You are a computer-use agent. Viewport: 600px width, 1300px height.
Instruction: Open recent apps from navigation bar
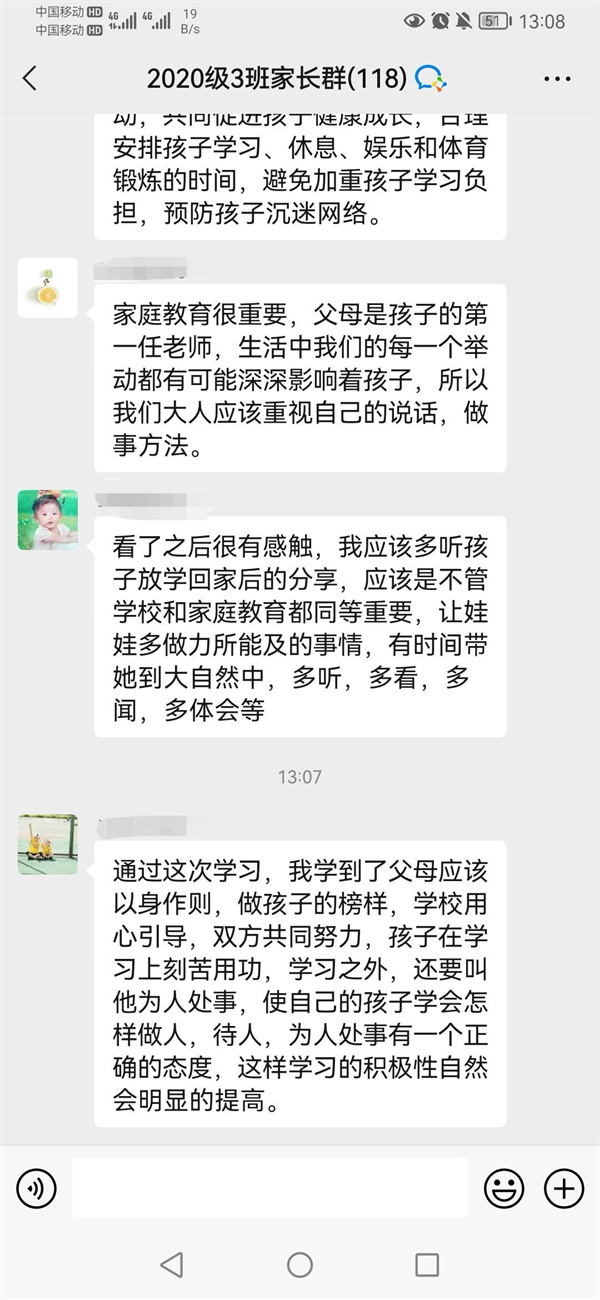pyautogui.click(x=427, y=1264)
